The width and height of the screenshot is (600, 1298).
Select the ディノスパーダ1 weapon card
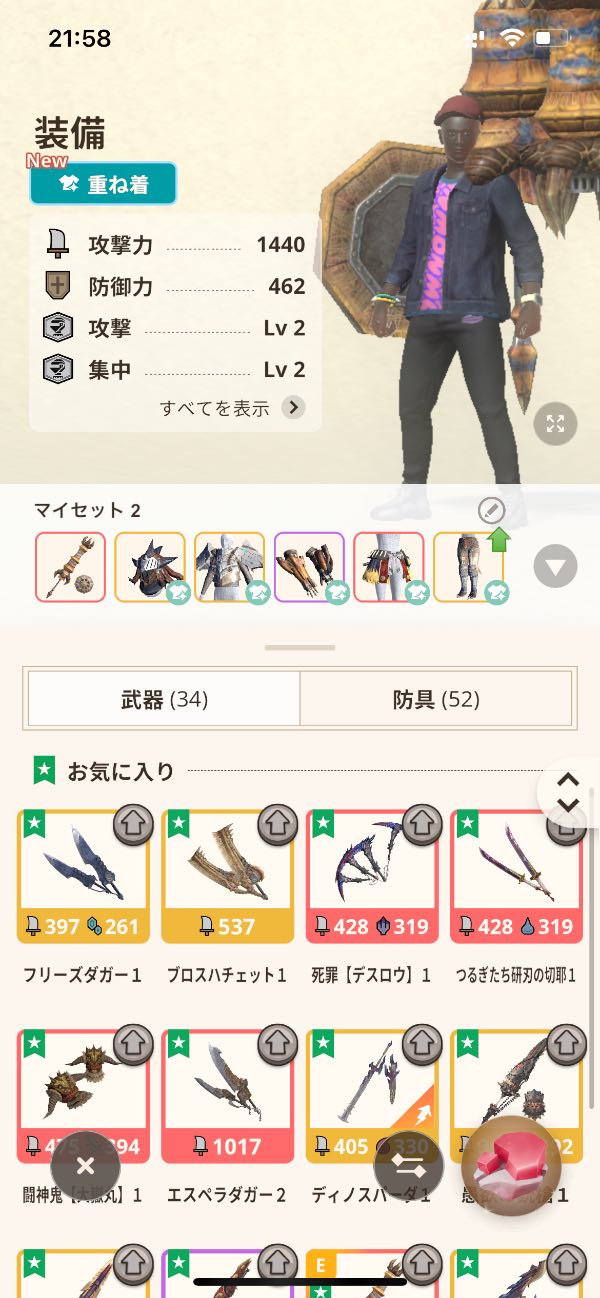click(372, 1090)
